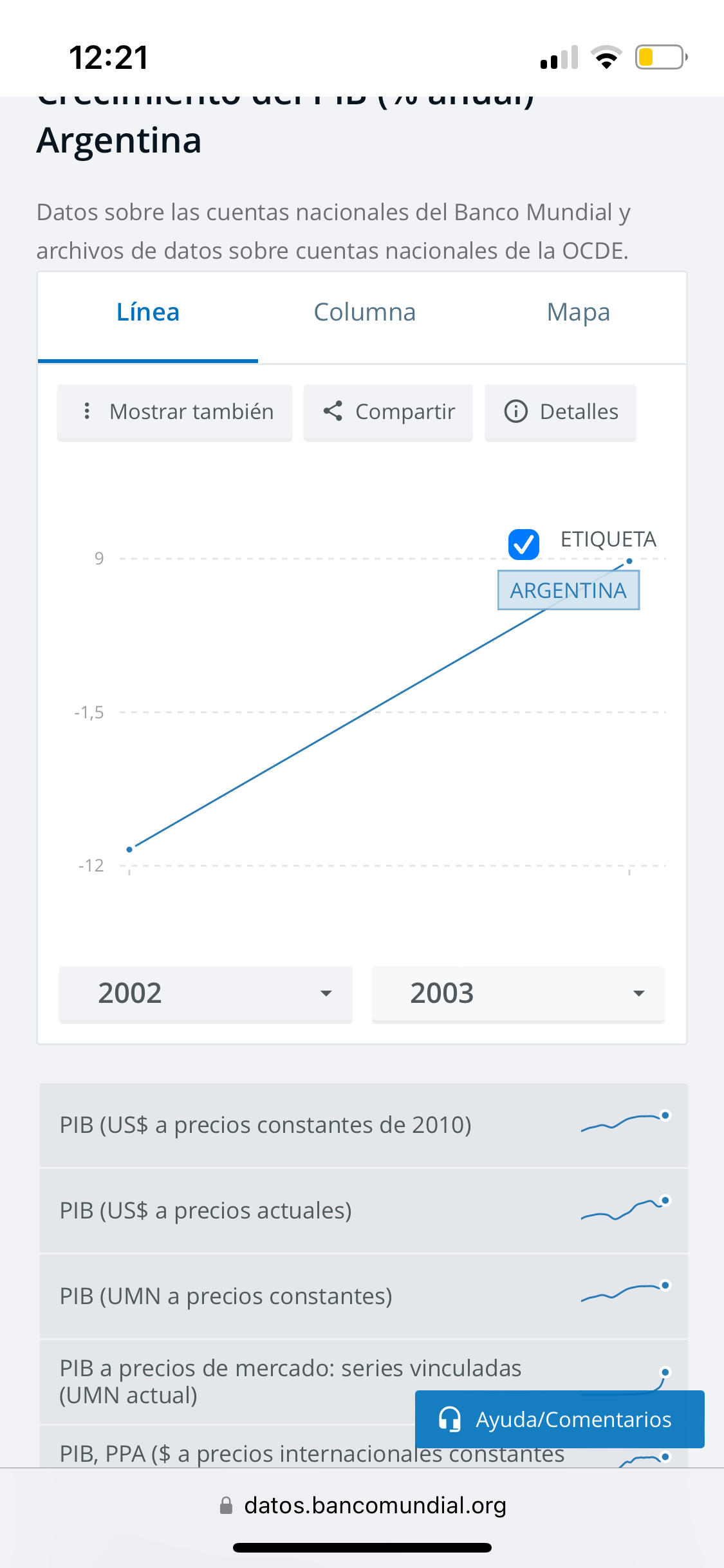Open the 2003 end year dropdown

point(518,993)
